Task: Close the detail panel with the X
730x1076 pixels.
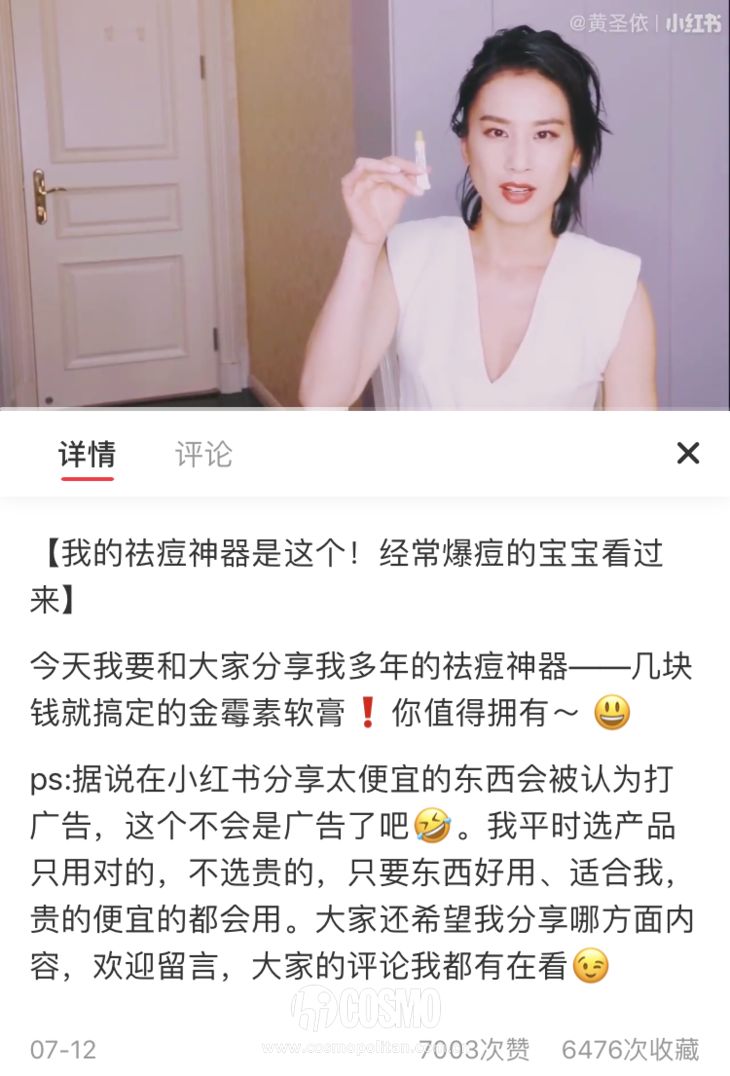Action: (x=687, y=452)
